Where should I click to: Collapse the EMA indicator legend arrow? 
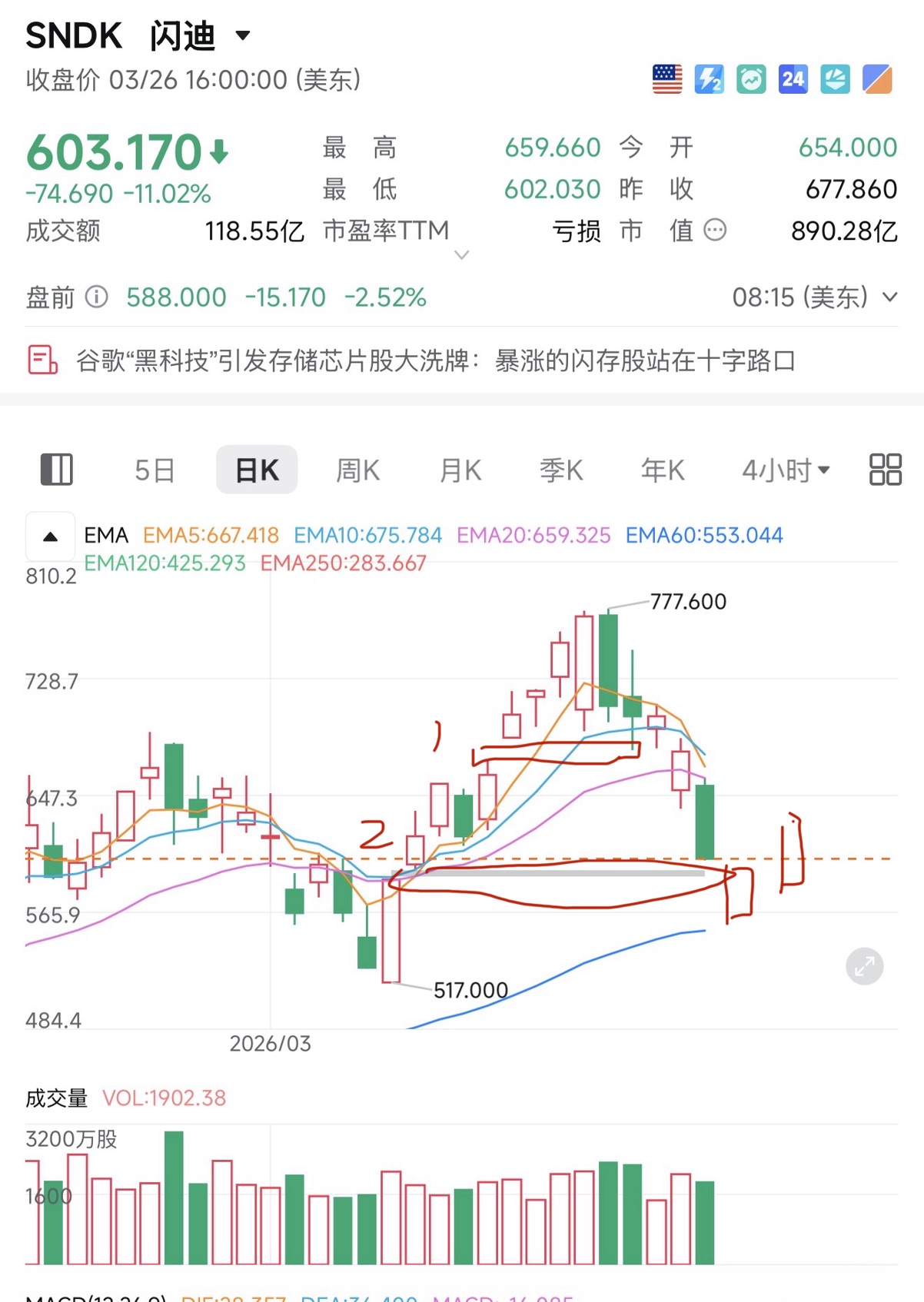point(51,536)
